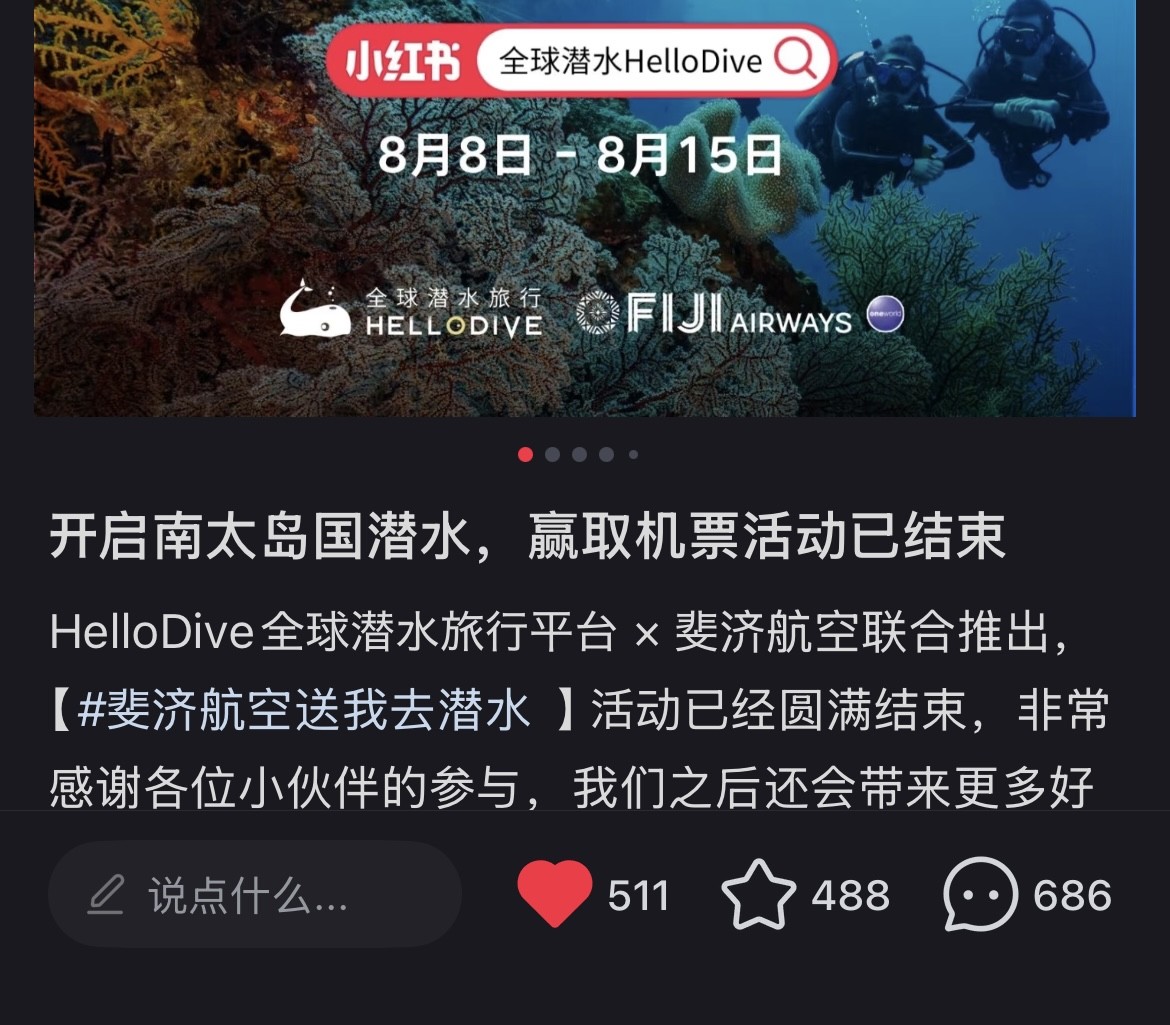Open the comments bubble icon
This screenshot has width=1170, height=1025.
(980, 894)
